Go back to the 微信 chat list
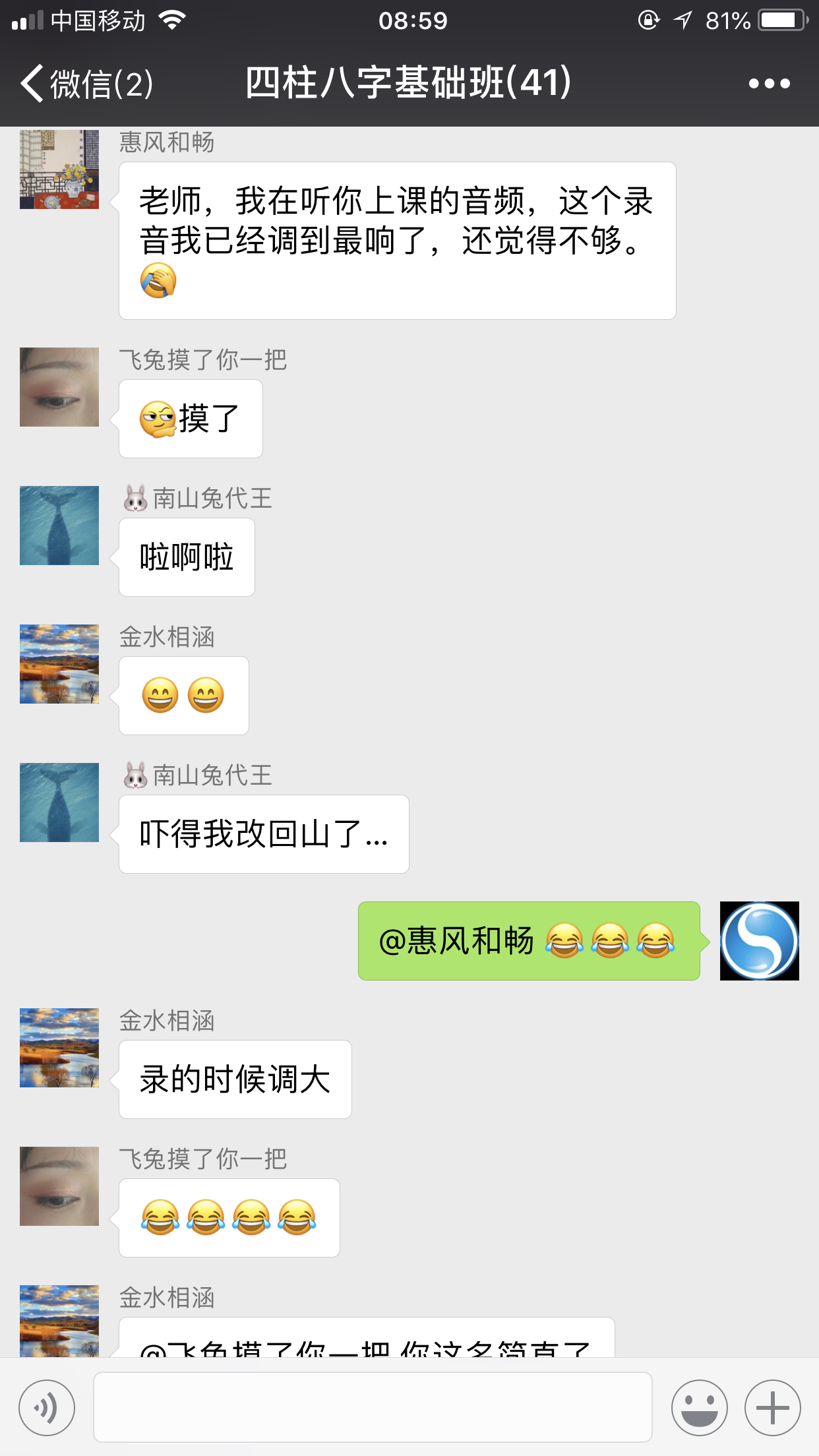Image resolution: width=819 pixels, height=1456 pixels. (x=86, y=84)
